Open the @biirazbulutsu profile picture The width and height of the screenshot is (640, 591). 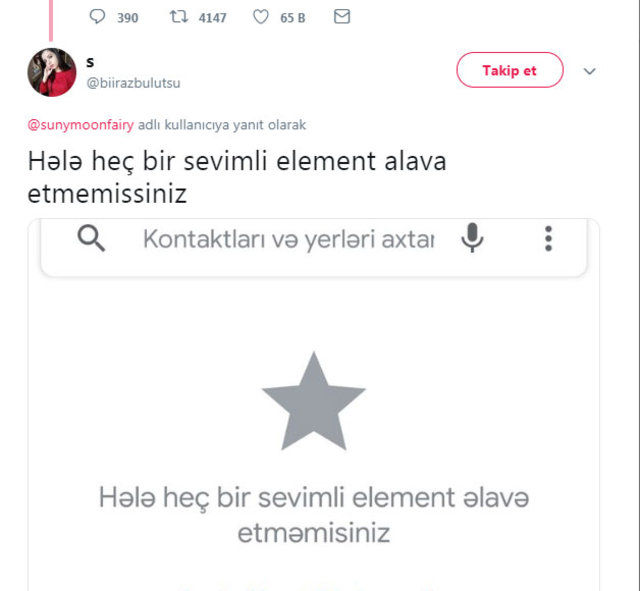52,72
